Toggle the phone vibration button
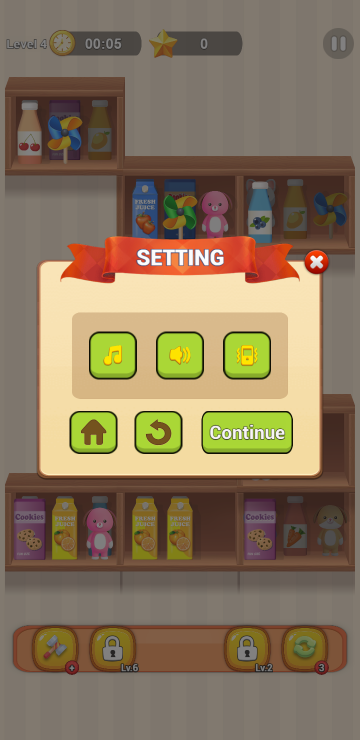This screenshot has height=740, width=360. (247, 355)
